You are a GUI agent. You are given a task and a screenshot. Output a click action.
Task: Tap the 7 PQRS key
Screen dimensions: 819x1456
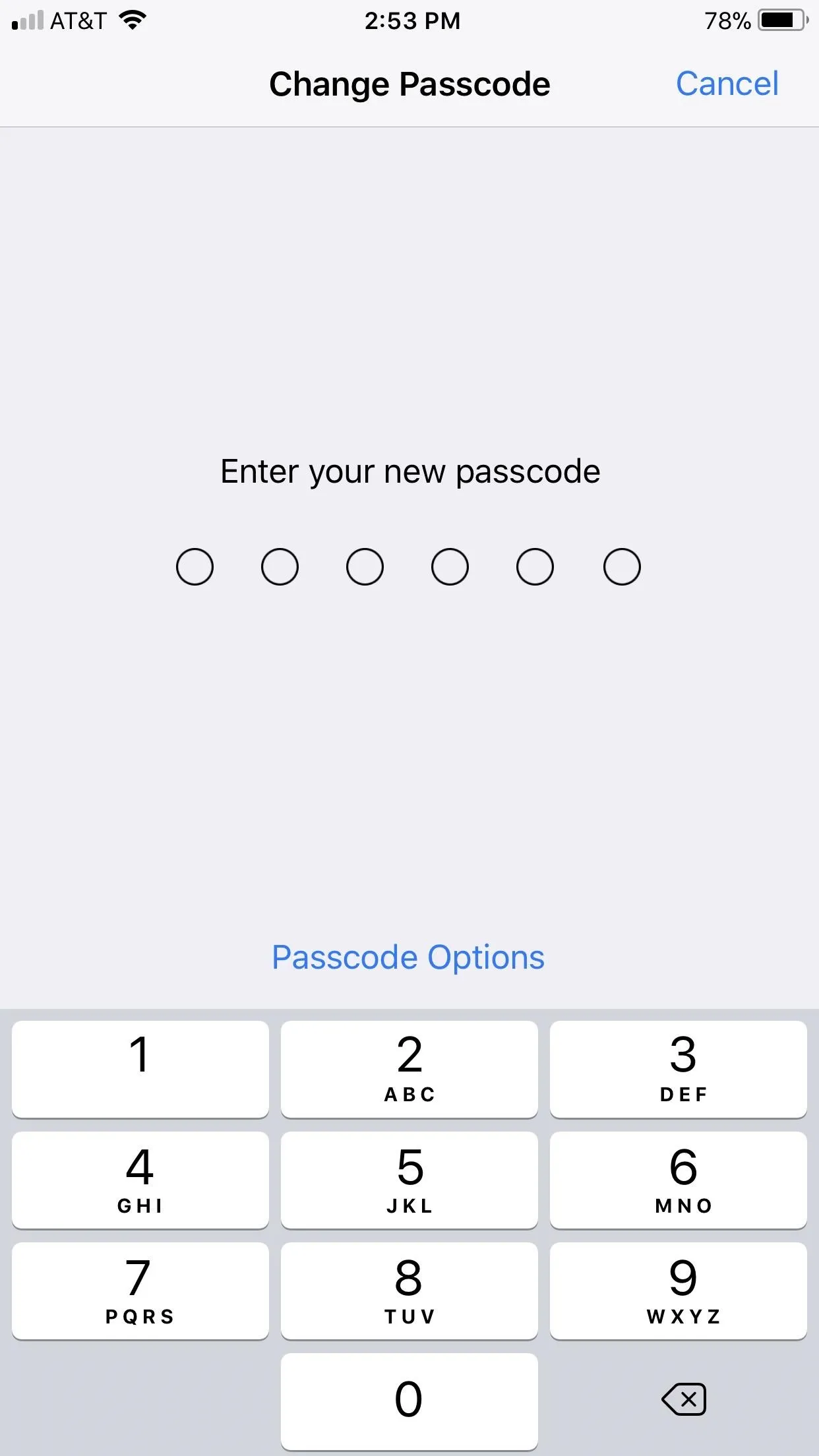[140, 1290]
